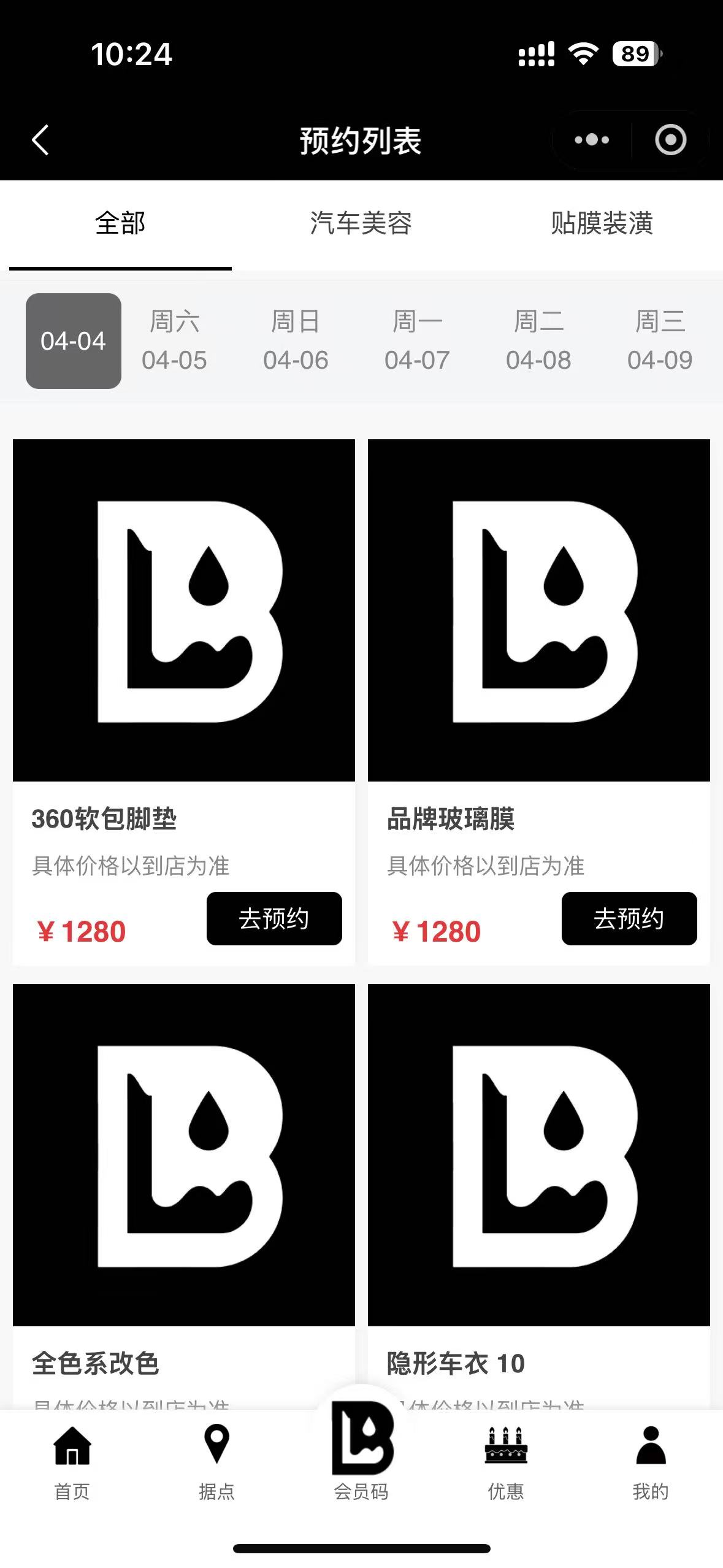This screenshot has height=1568, width=723.
Task: Open the 全色系改色 service card
Action: click(184, 1156)
